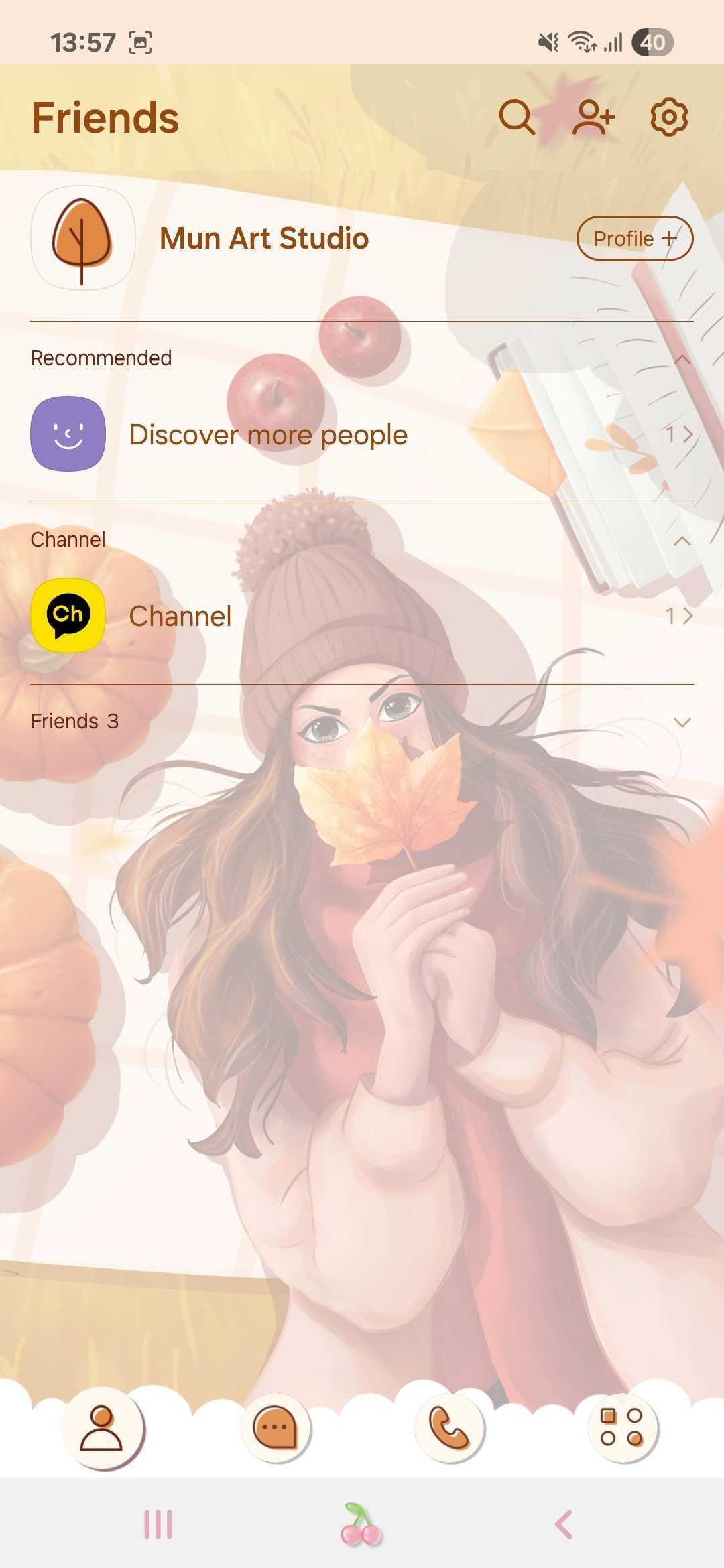Viewport: 724px width, 1568px height.
Task: Switch to the Calls tab
Action: [x=449, y=1429]
